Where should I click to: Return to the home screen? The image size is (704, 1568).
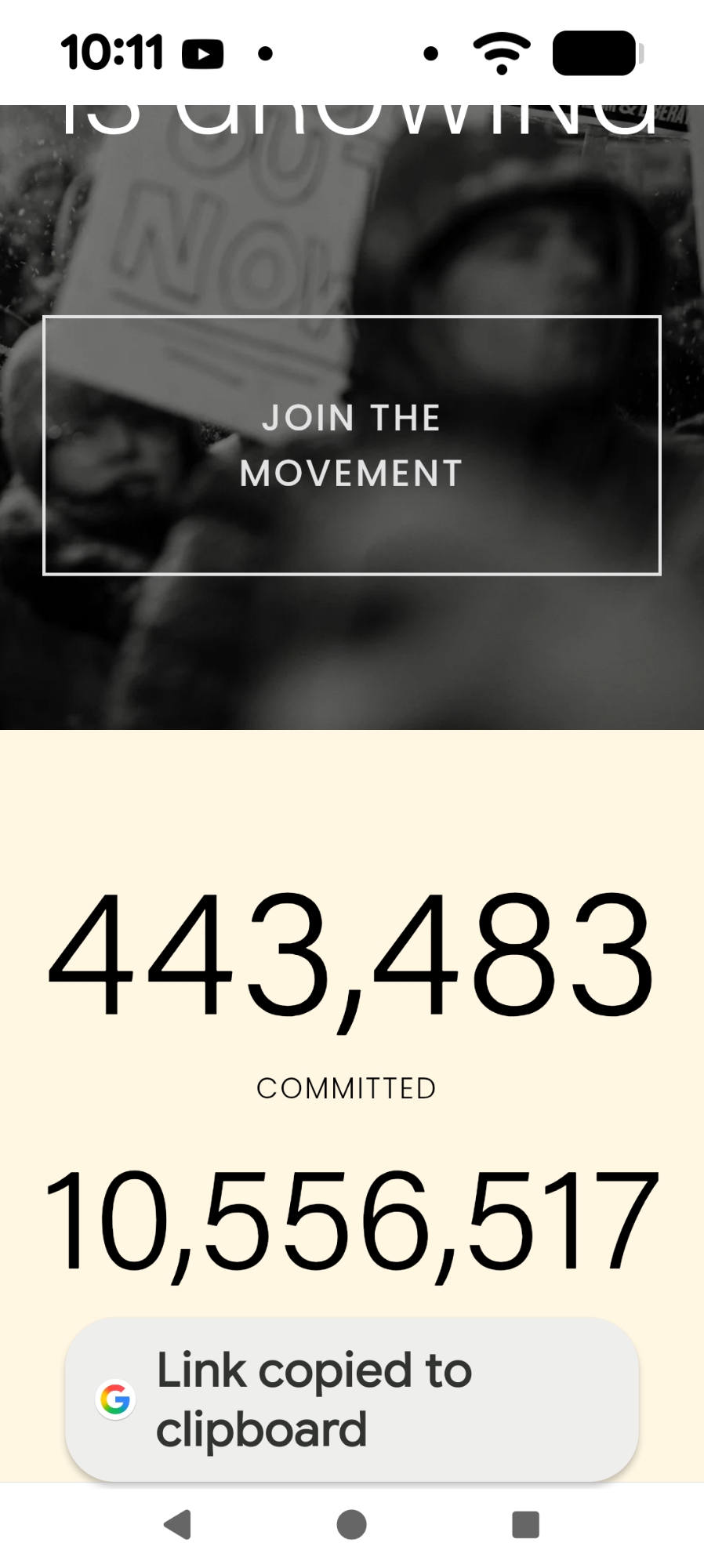coord(352,1525)
